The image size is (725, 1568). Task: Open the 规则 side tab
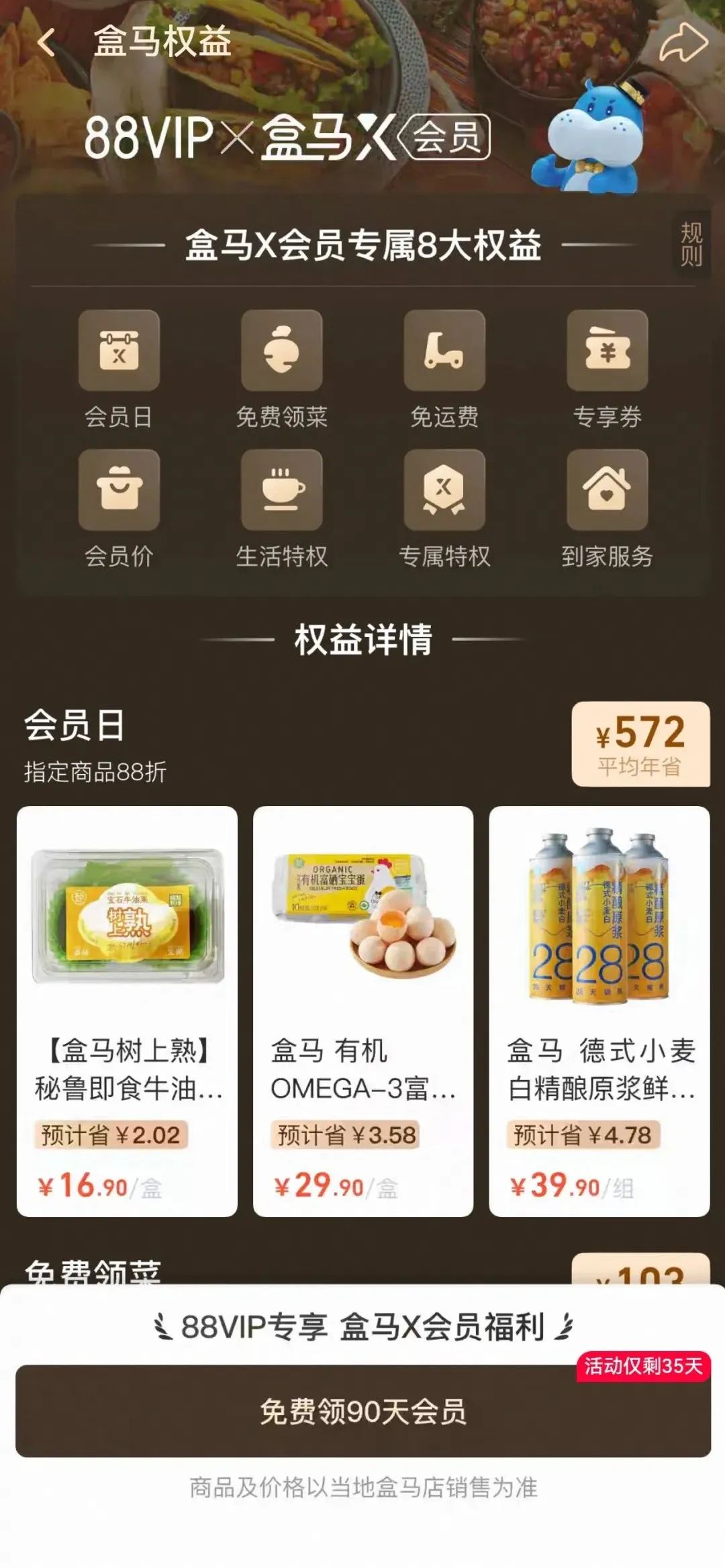coord(691,244)
